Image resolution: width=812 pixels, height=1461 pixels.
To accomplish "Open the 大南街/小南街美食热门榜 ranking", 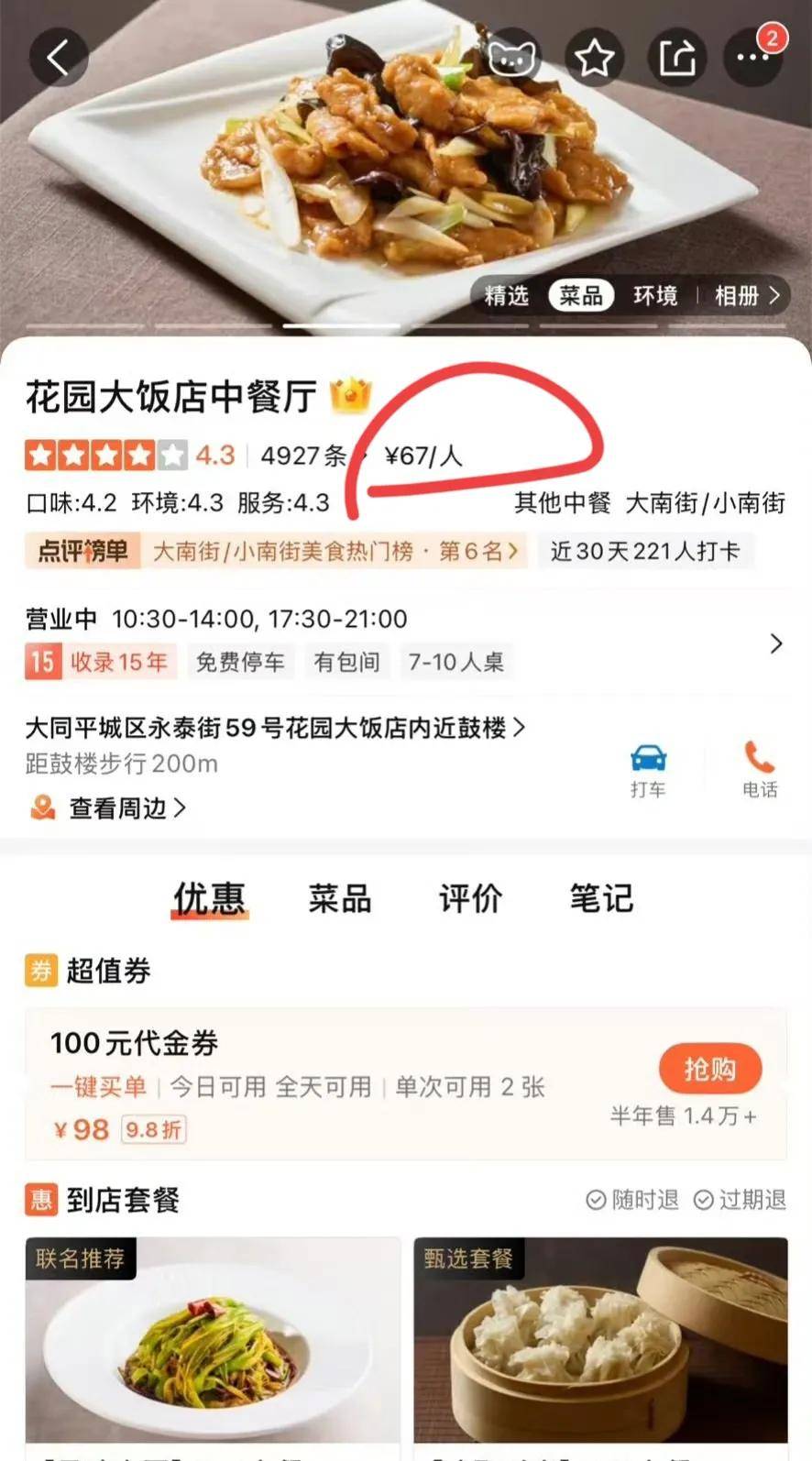I will pyautogui.click(x=335, y=551).
